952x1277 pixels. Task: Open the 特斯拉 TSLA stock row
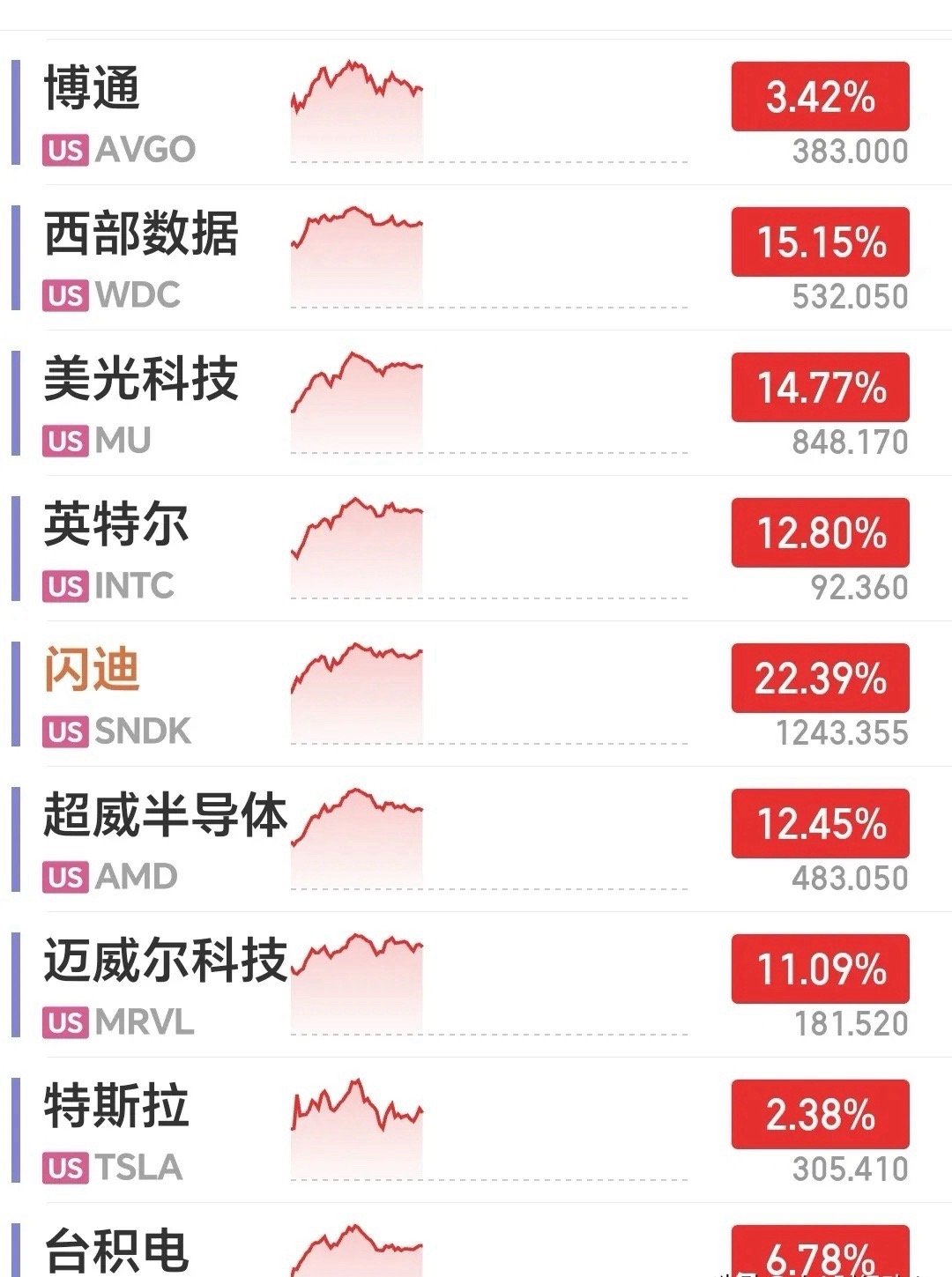pyautogui.click(x=476, y=1130)
